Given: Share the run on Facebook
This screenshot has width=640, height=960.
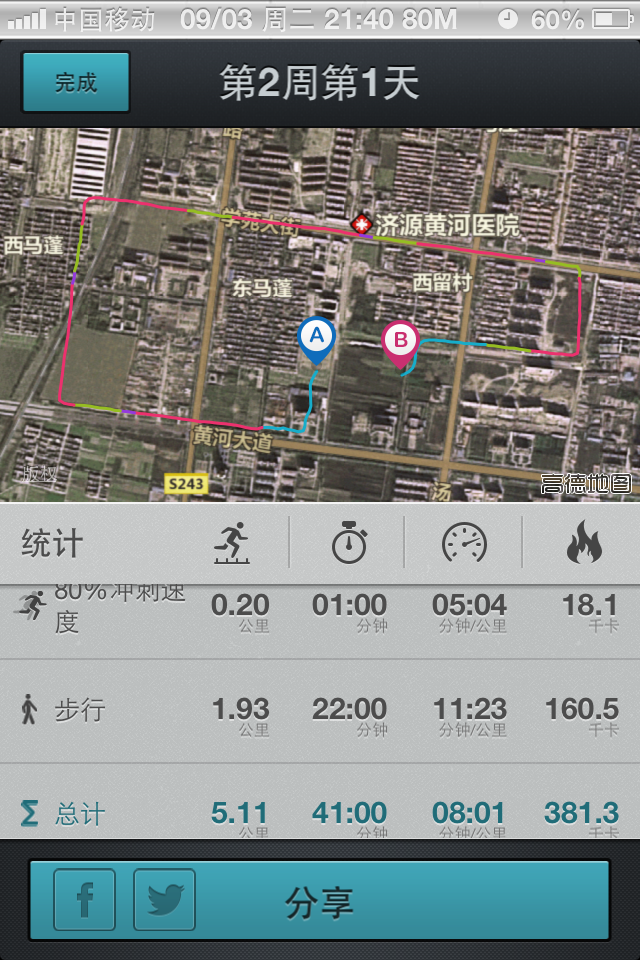Looking at the screenshot, I should [x=85, y=900].
